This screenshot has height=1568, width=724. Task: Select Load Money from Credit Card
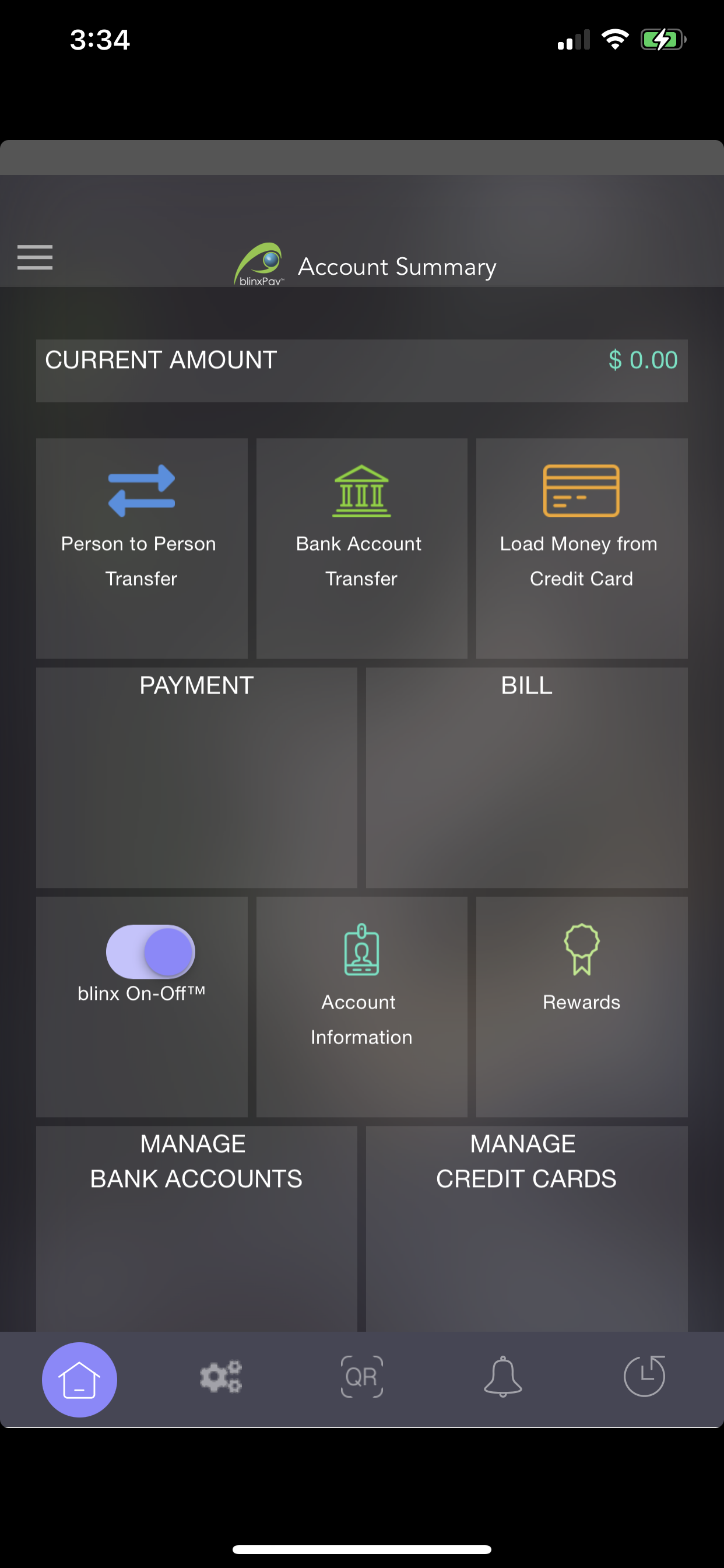[x=581, y=547]
